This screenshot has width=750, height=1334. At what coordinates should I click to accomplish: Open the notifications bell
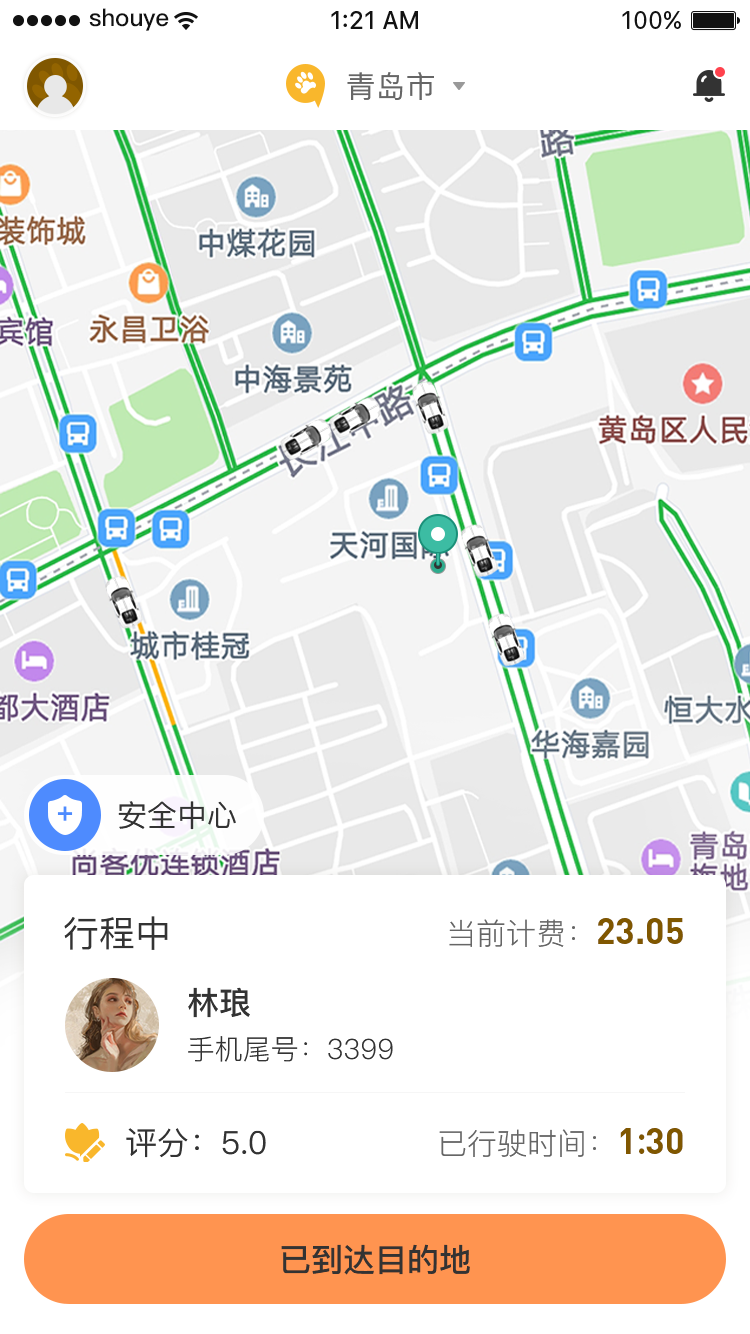click(x=708, y=86)
